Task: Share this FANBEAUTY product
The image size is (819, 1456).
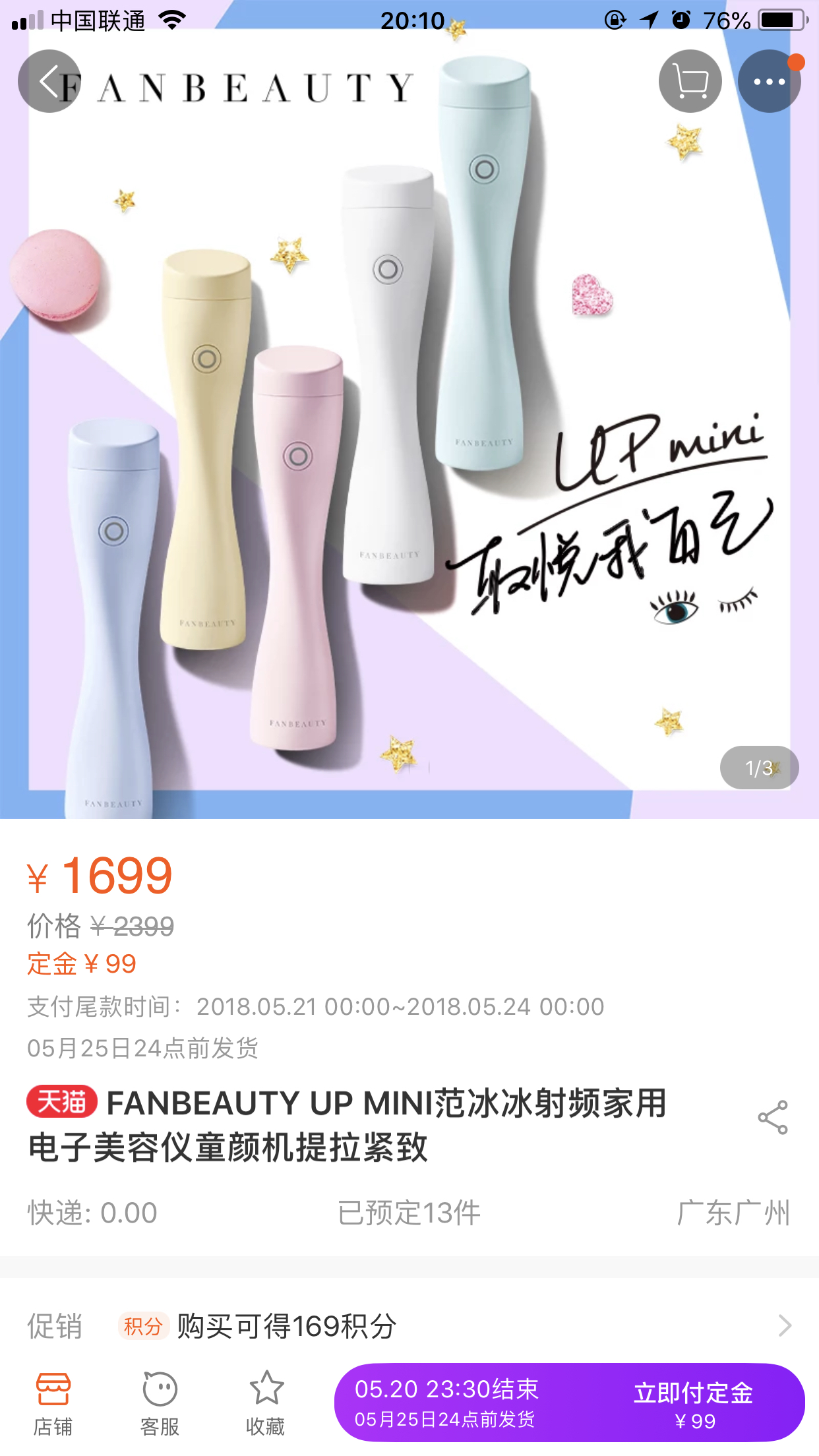Action: pyautogui.click(x=773, y=1117)
